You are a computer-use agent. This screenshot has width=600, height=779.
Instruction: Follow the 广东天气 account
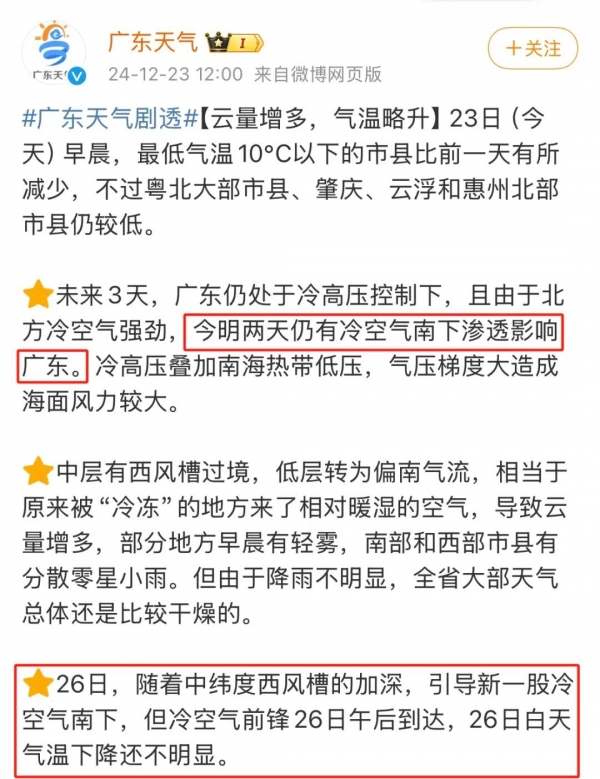click(x=533, y=47)
